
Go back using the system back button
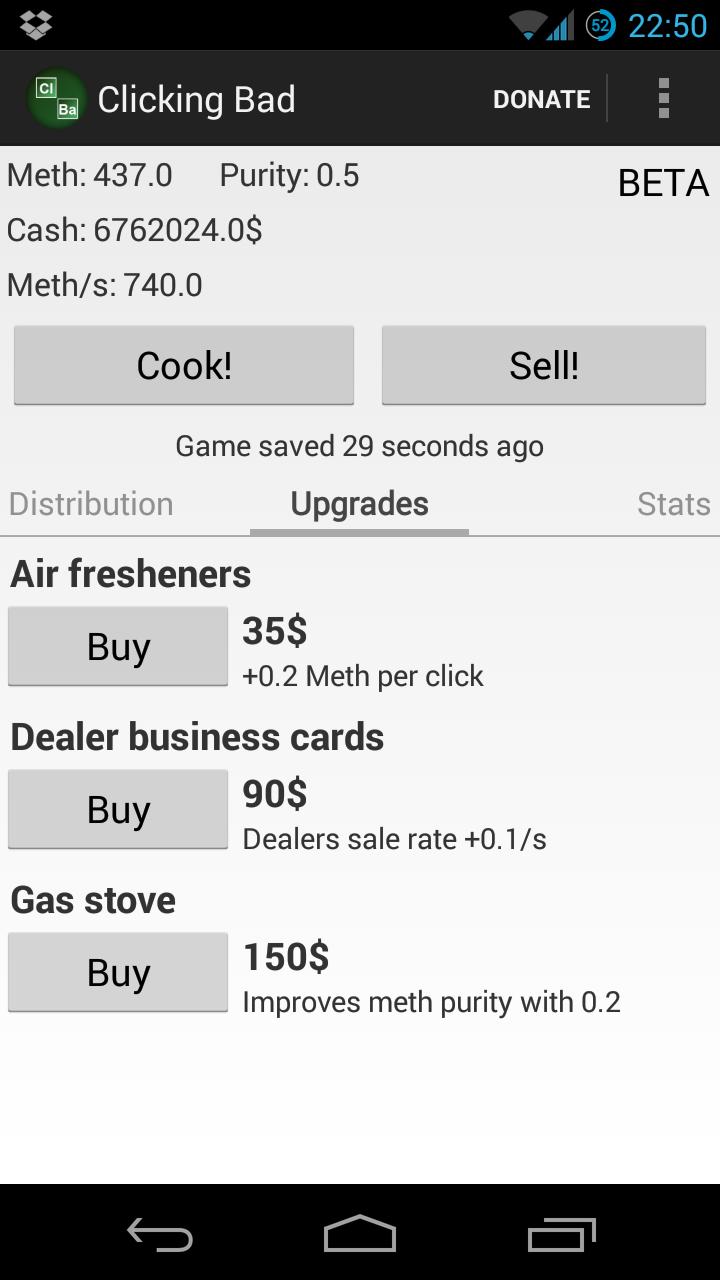pyautogui.click(x=160, y=1235)
